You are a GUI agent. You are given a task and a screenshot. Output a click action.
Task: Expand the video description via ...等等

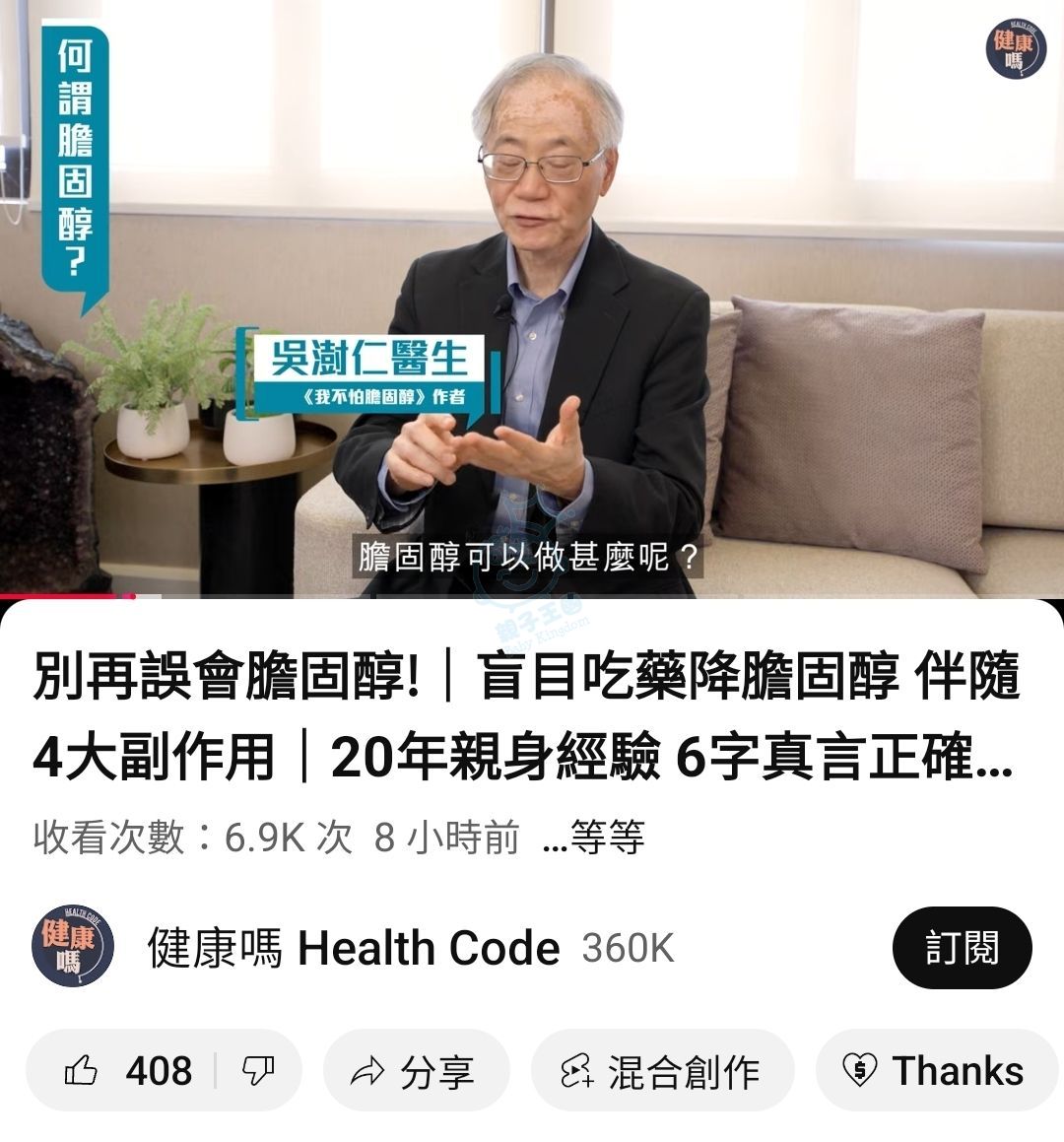point(594,838)
